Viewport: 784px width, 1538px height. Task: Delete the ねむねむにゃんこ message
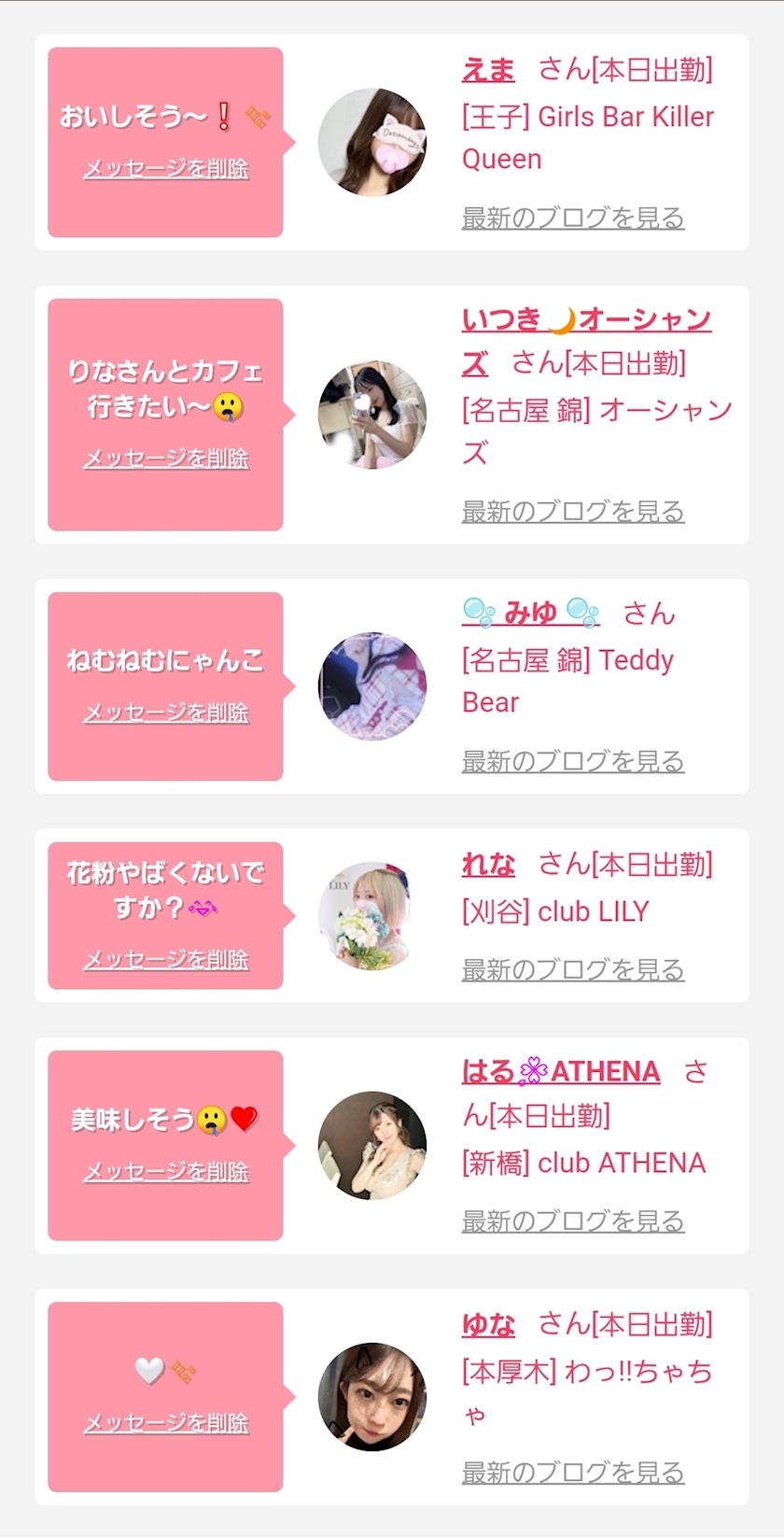tap(166, 713)
